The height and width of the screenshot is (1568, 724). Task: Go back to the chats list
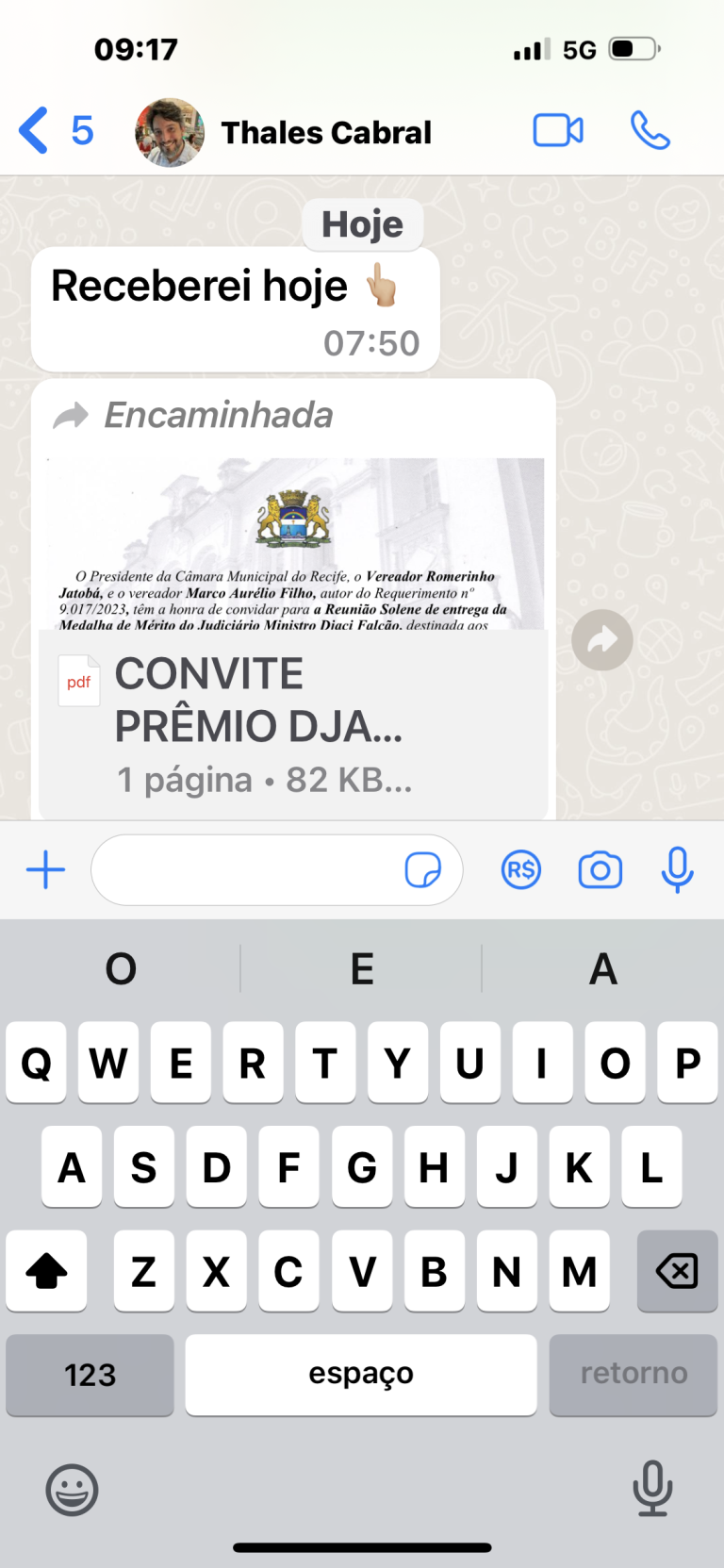tap(56, 131)
